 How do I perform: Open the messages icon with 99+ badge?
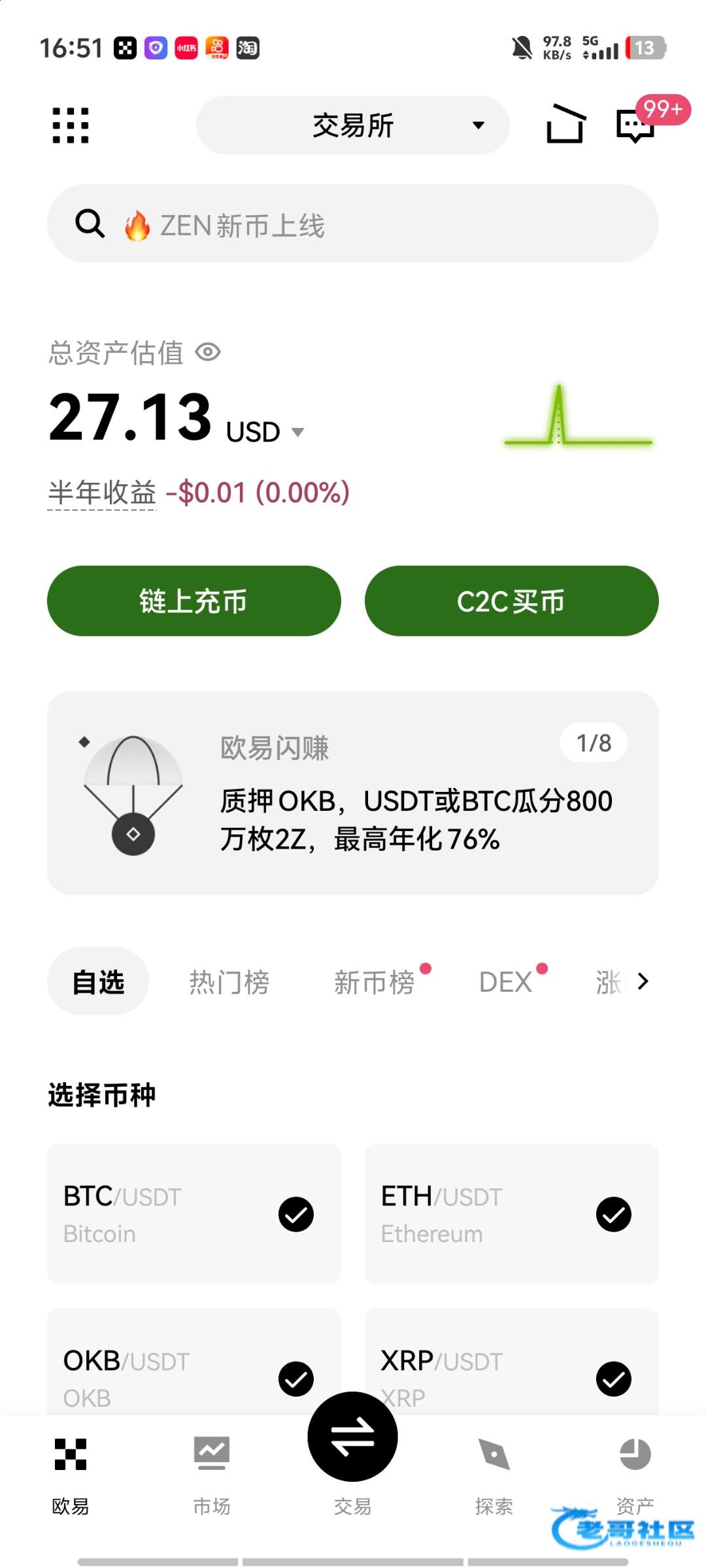click(x=635, y=124)
